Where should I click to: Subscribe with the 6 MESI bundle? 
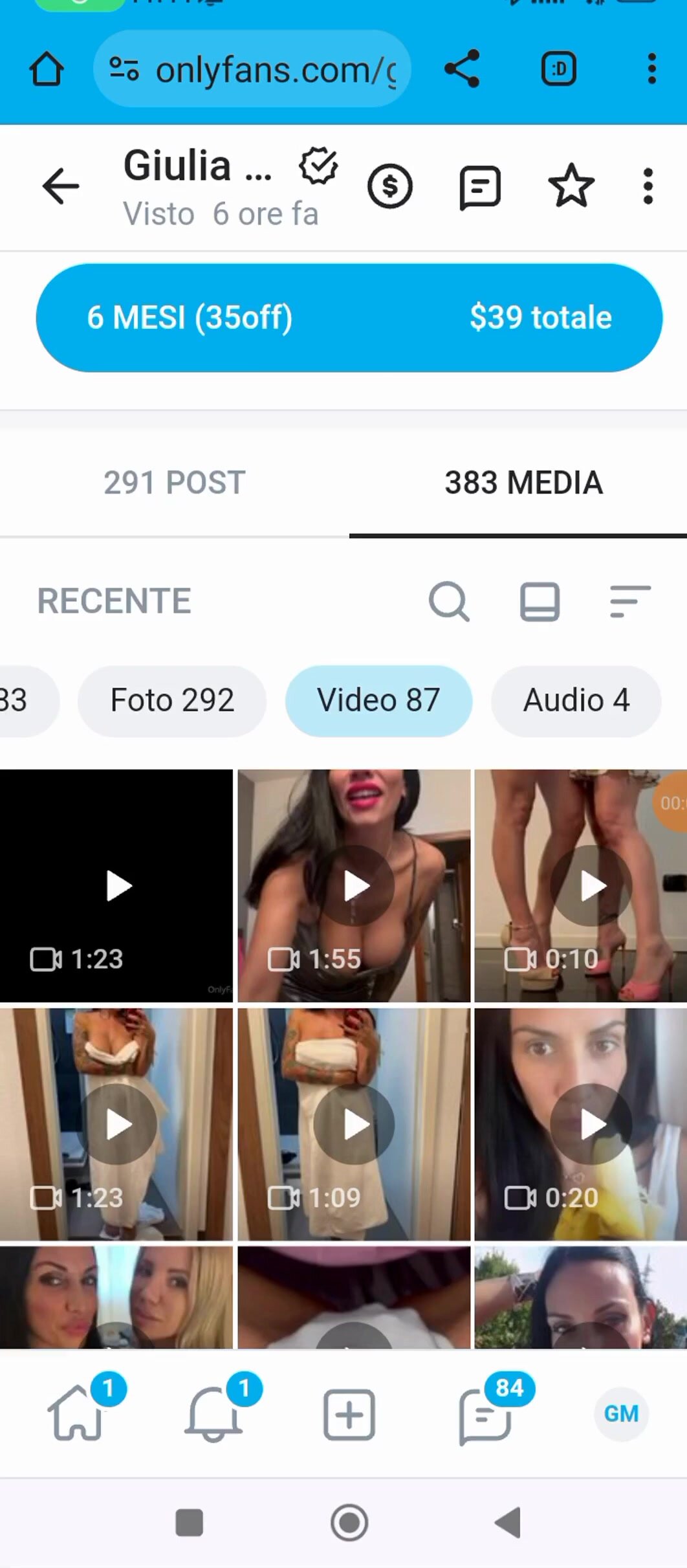coord(349,318)
